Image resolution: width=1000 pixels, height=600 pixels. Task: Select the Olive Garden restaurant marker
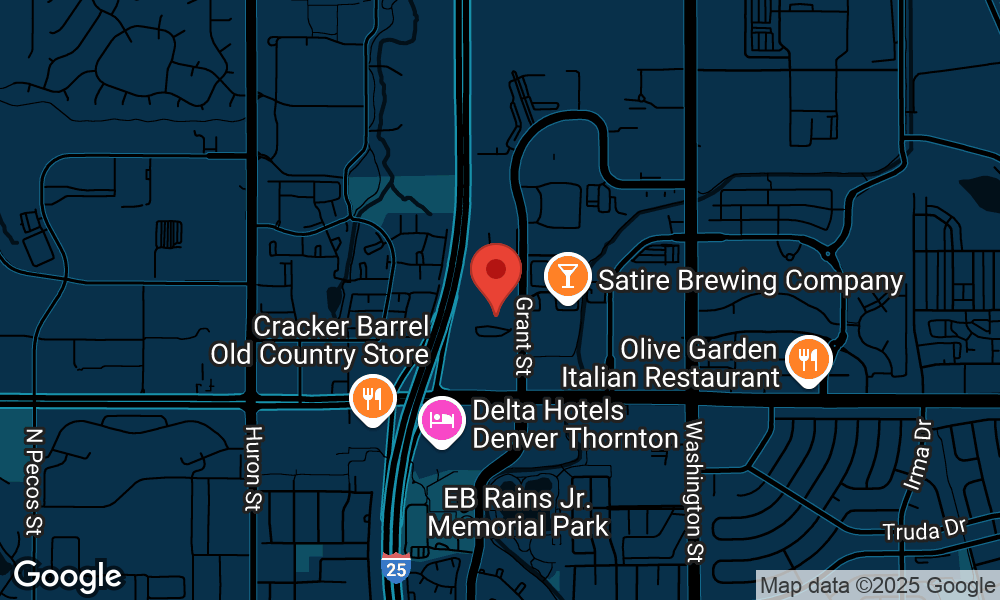pyautogui.click(x=808, y=361)
